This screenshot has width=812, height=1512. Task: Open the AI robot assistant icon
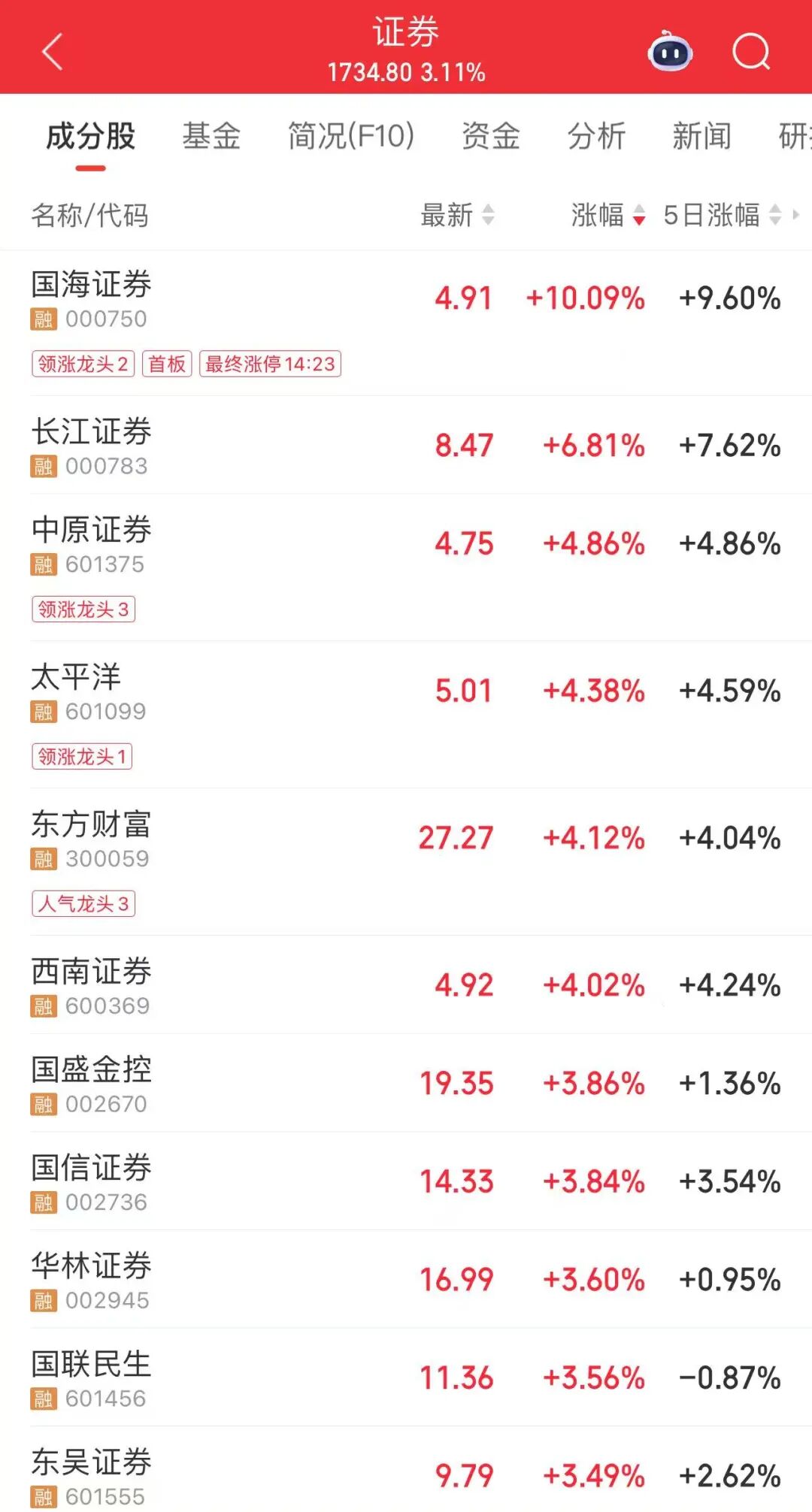point(669,51)
